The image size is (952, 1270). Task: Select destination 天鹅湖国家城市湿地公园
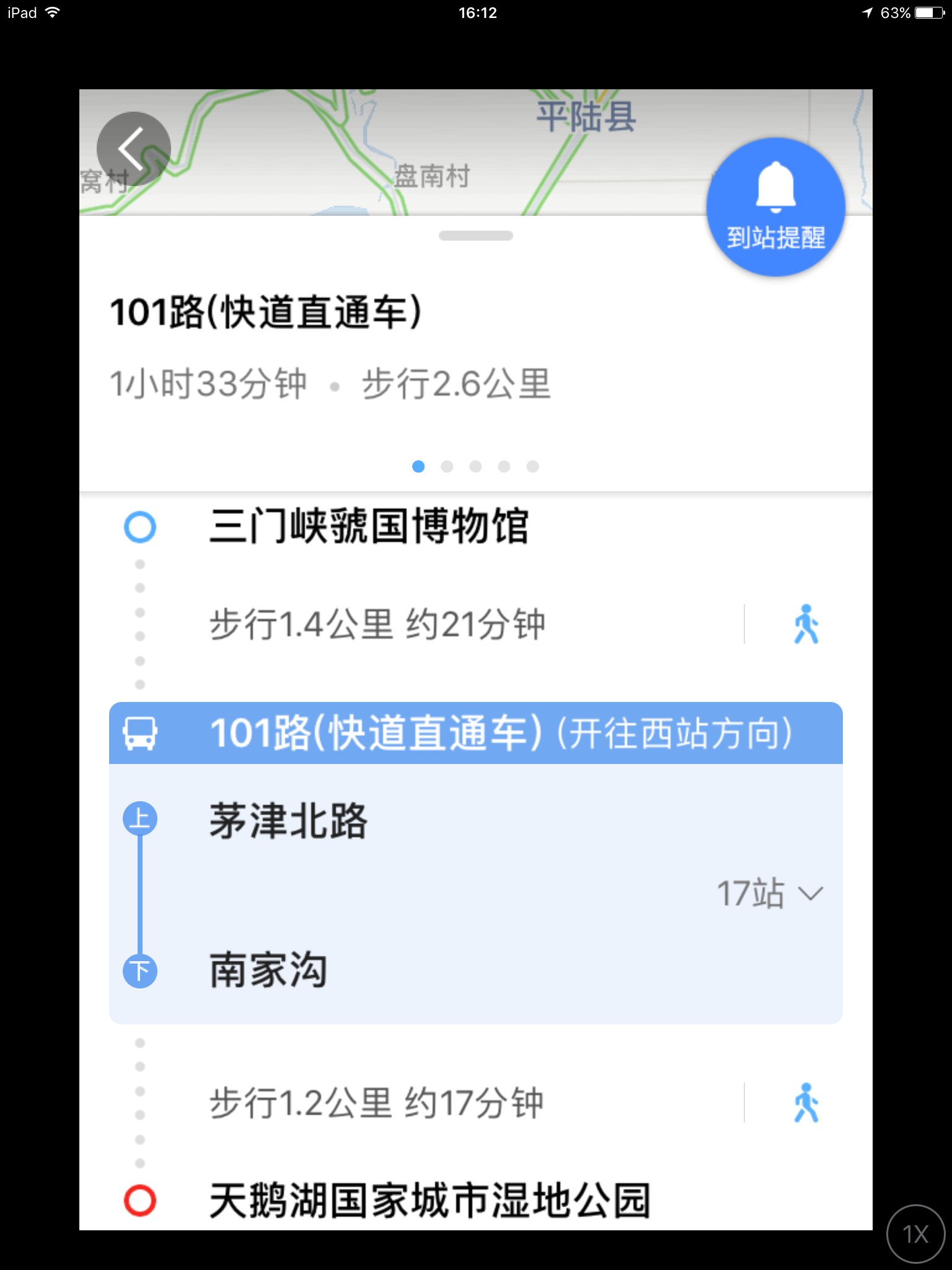click(x=430, y=1201)
